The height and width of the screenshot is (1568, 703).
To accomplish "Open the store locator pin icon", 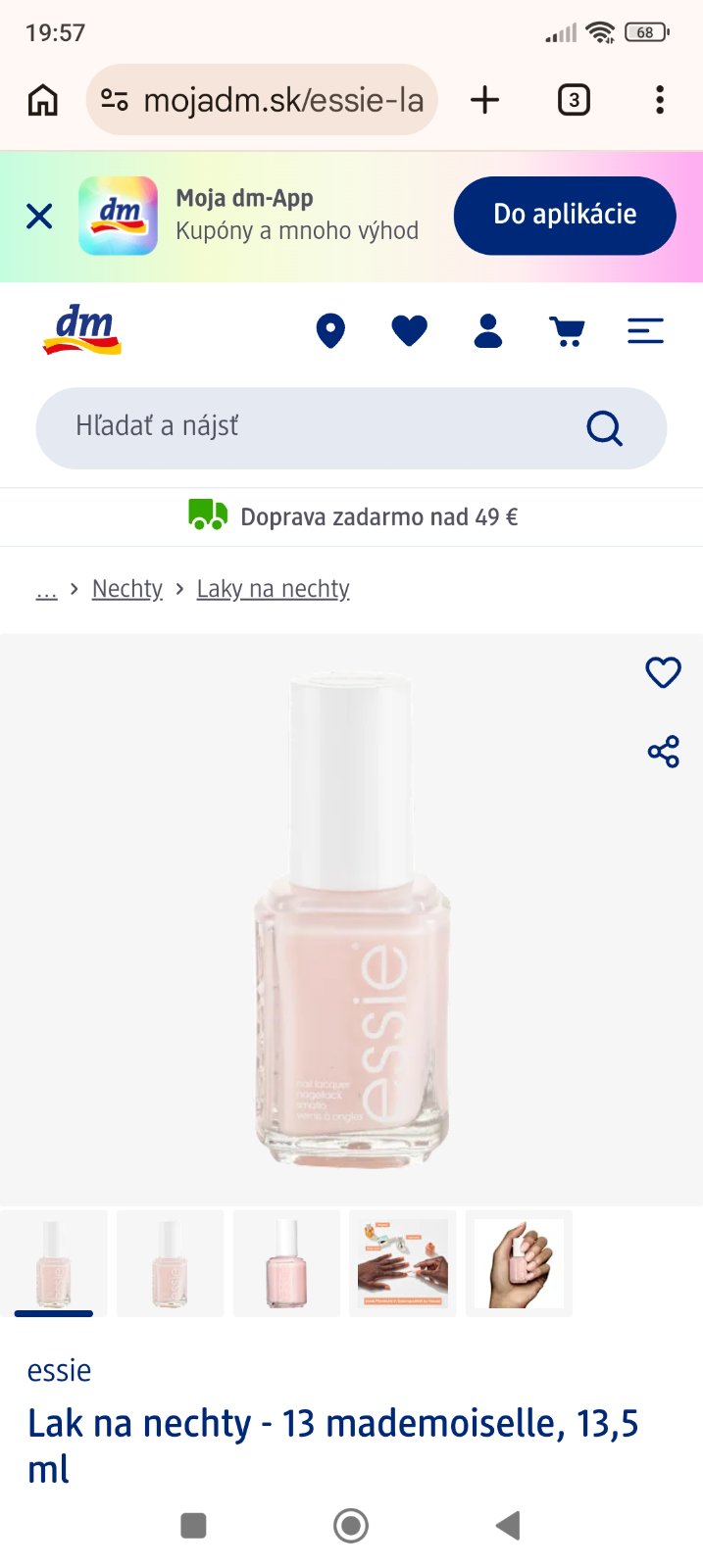I will point(330,332).
